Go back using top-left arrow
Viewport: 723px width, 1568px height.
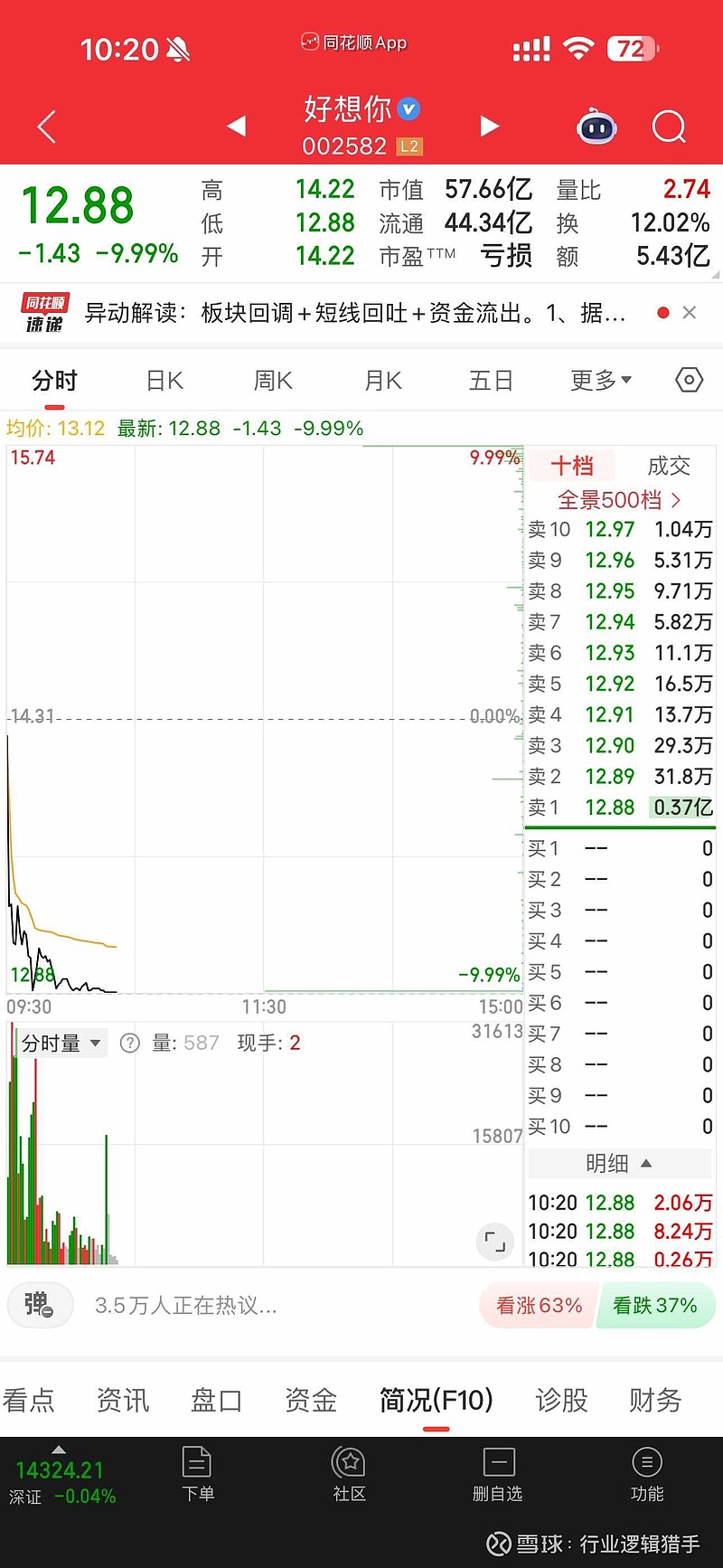coord(45,127)
